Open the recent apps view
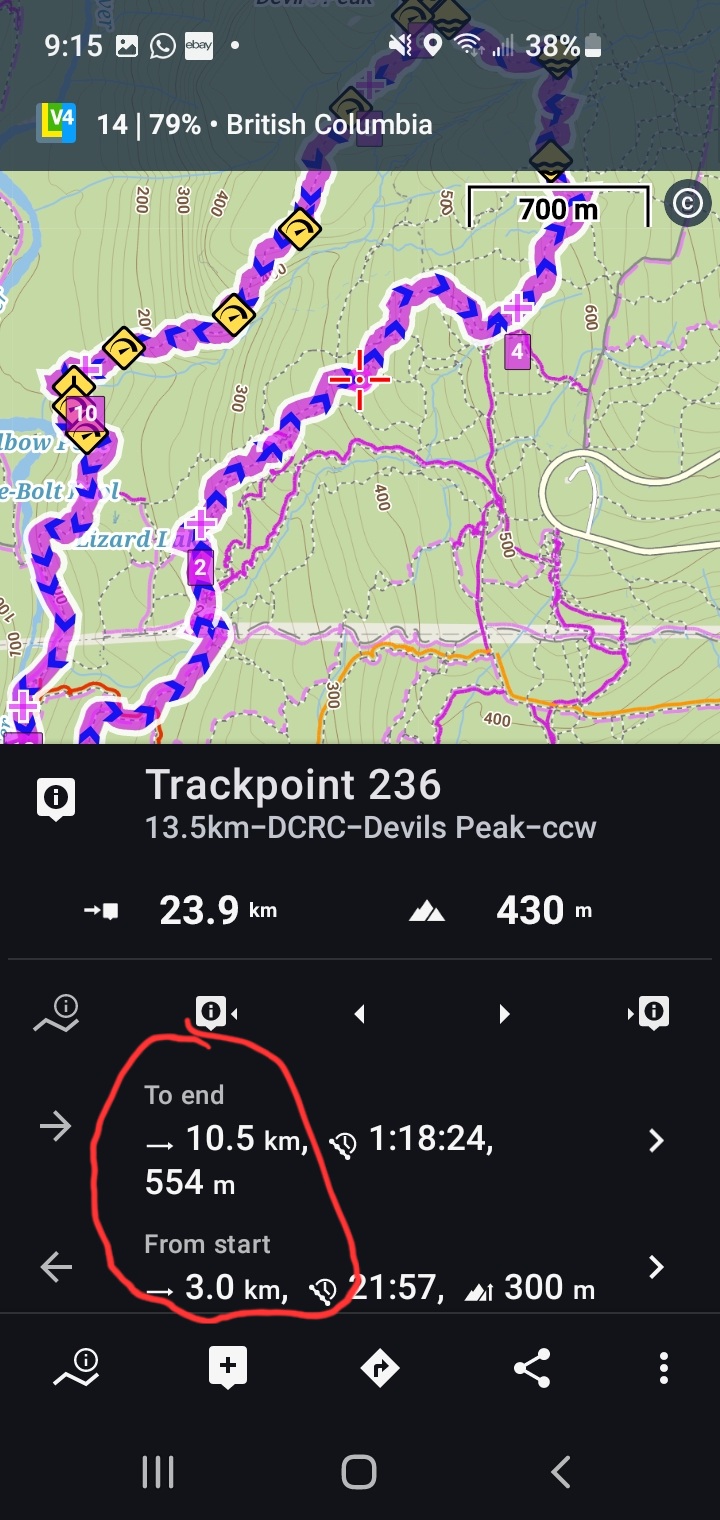 pos(158,1472)
